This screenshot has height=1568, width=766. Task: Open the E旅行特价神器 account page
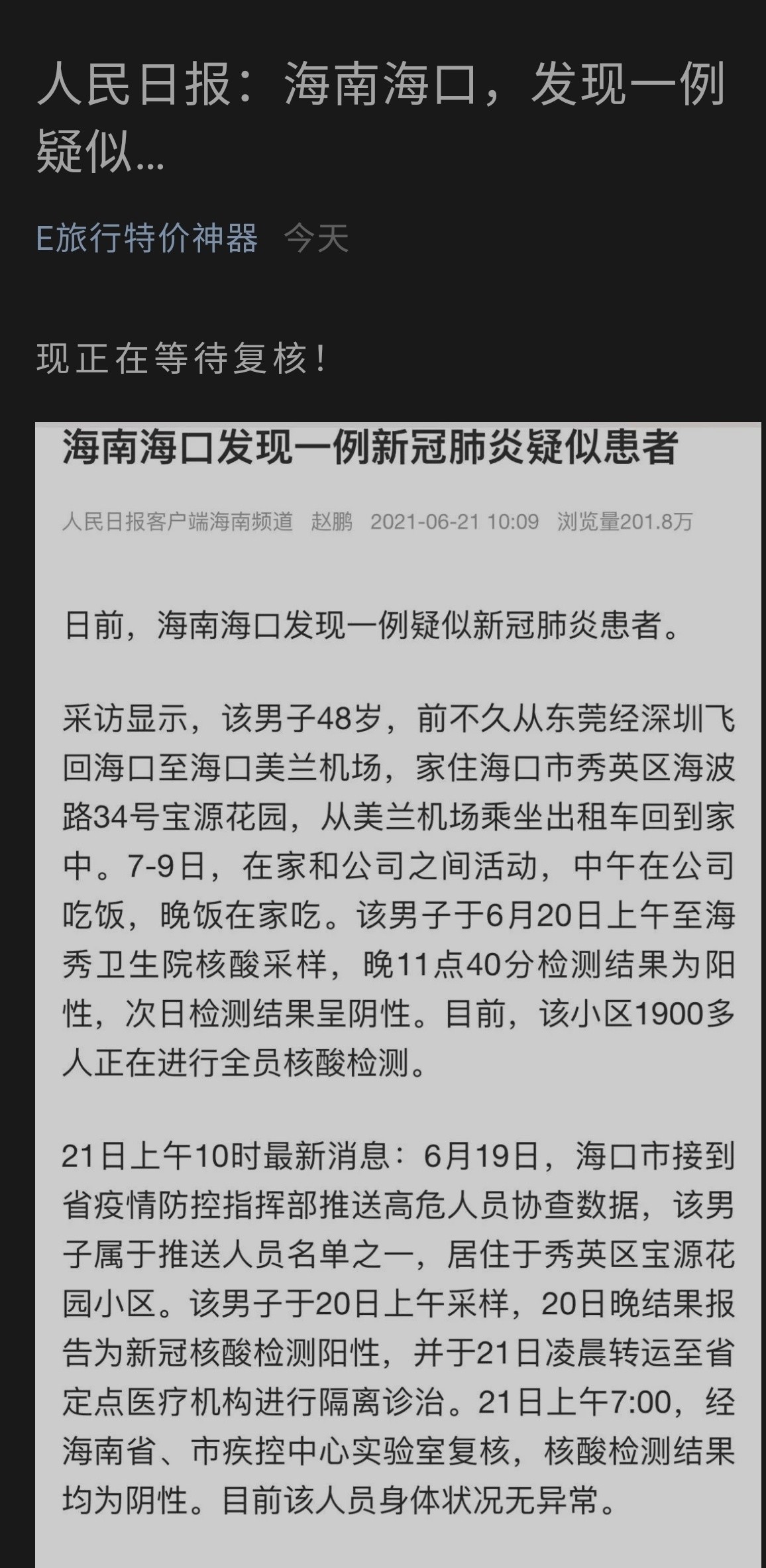(147, 238)
